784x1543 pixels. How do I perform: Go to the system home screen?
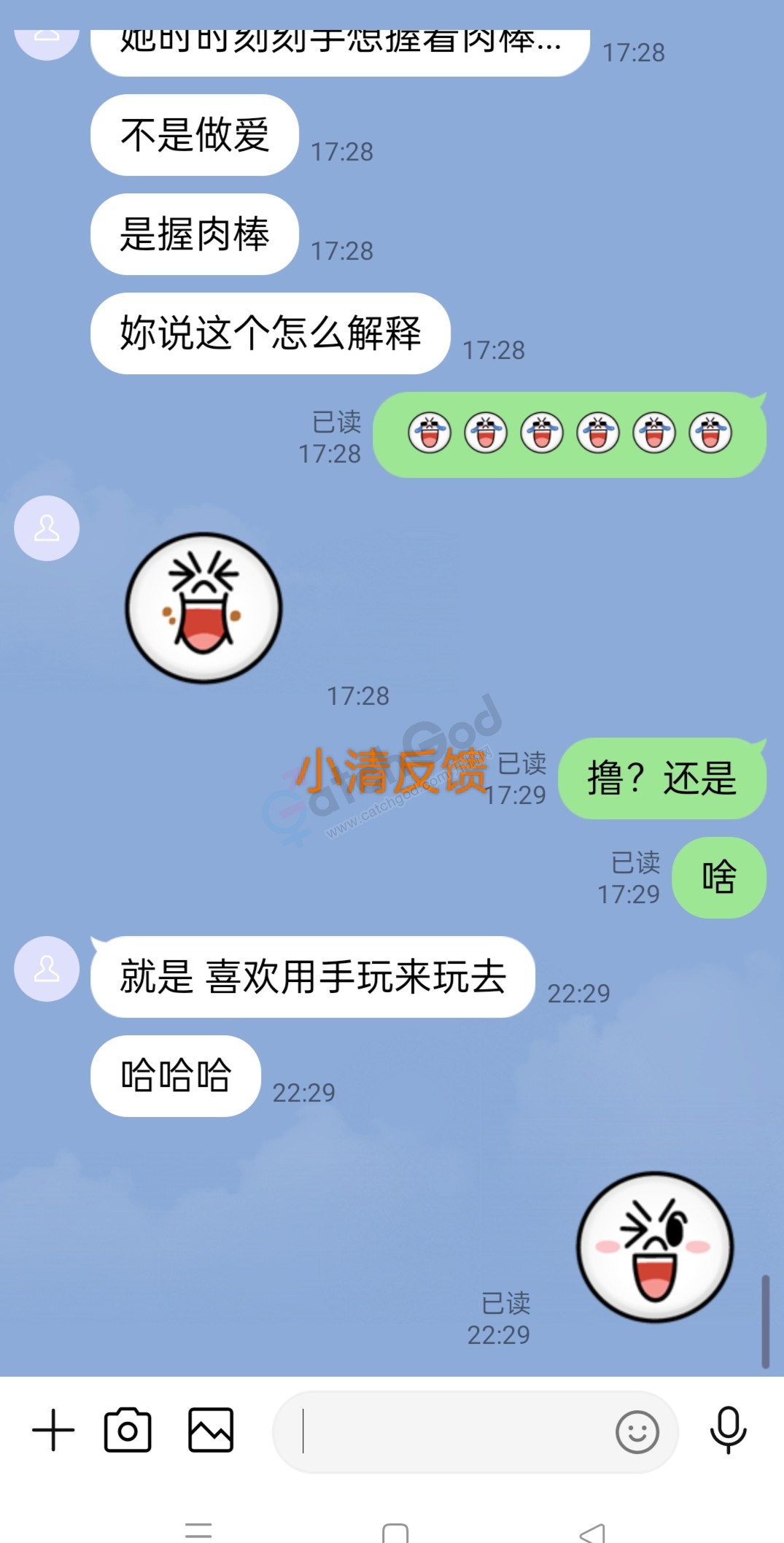click(395, 1532)
